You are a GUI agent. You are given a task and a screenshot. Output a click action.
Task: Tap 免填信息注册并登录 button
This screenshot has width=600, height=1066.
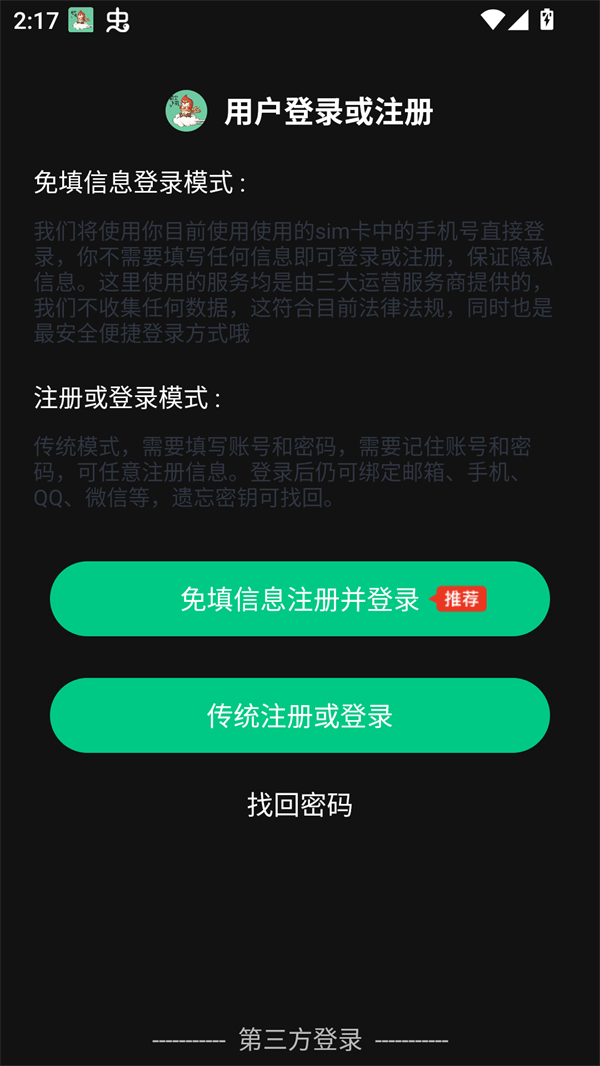click(x=300, y=598)
